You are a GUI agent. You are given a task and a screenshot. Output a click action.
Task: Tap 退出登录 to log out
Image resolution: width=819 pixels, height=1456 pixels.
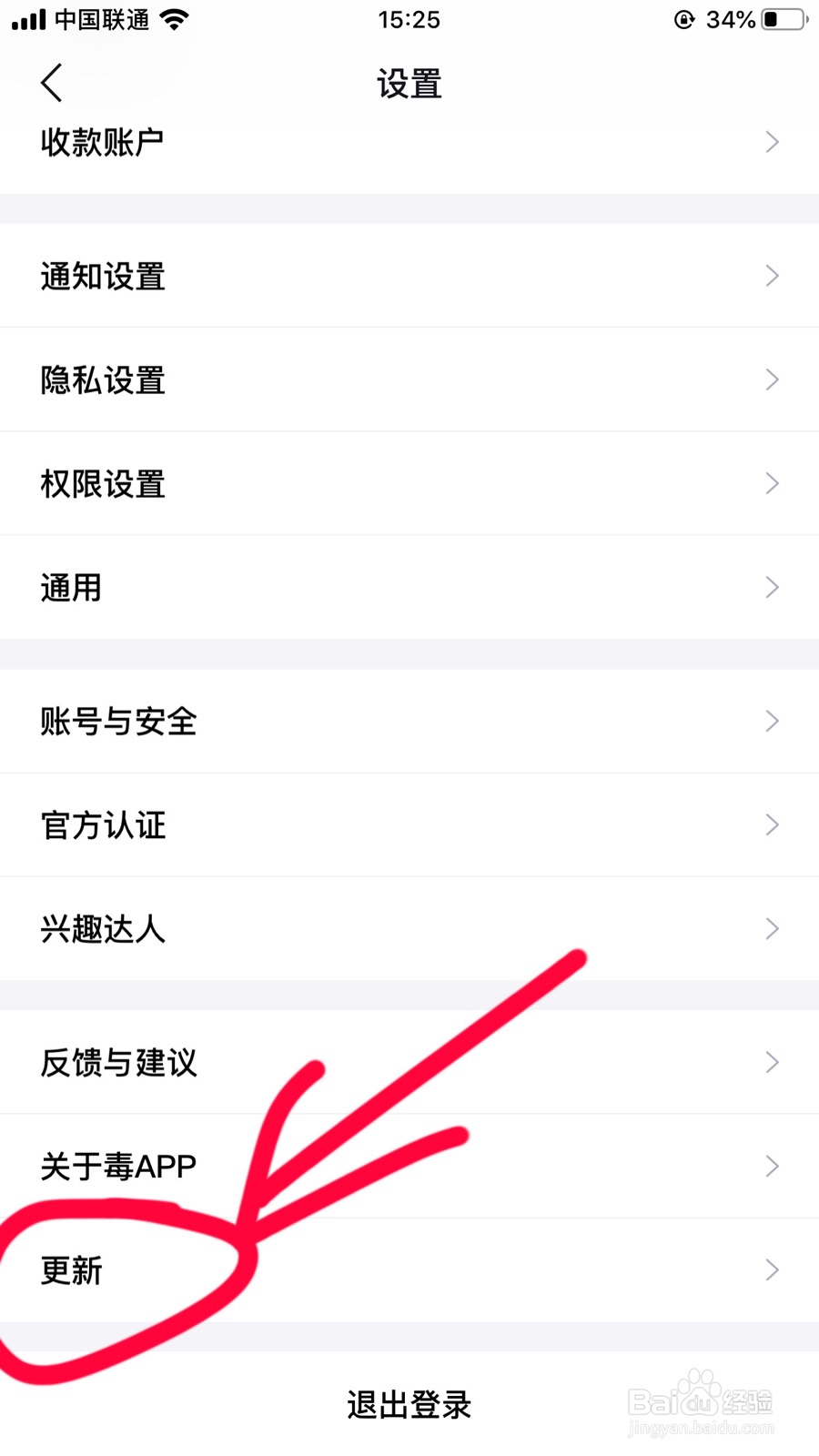click(x=408, y=1404)
